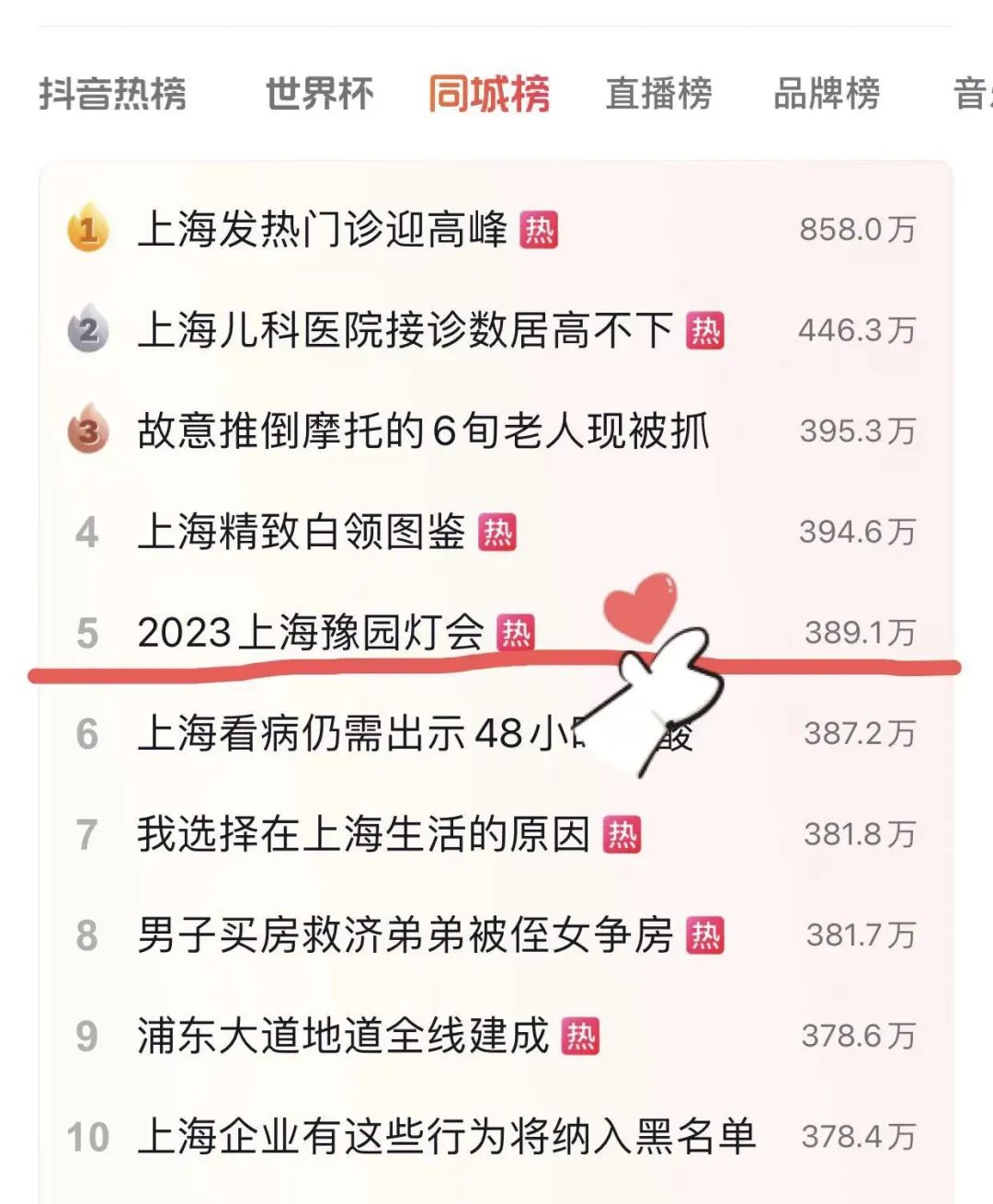Screen dimensions: 993x1204
Task: Switch to the 抖音热榜 tab
Action: (x=112, y=94)
